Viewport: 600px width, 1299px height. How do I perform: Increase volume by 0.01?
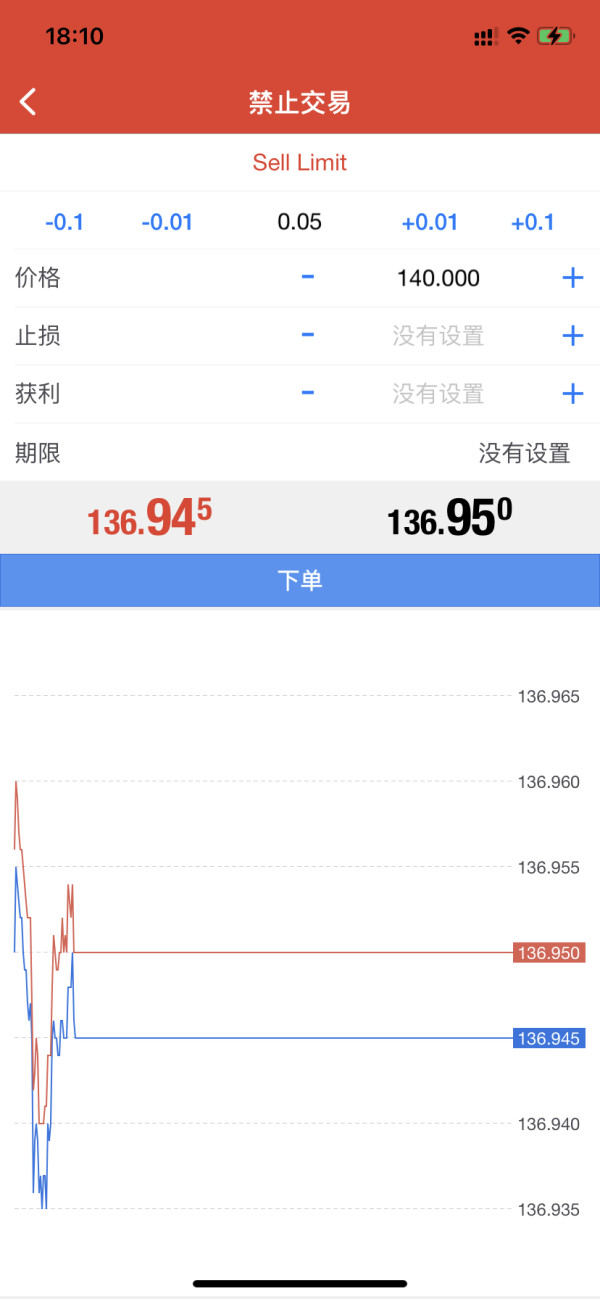pos(430,222)
